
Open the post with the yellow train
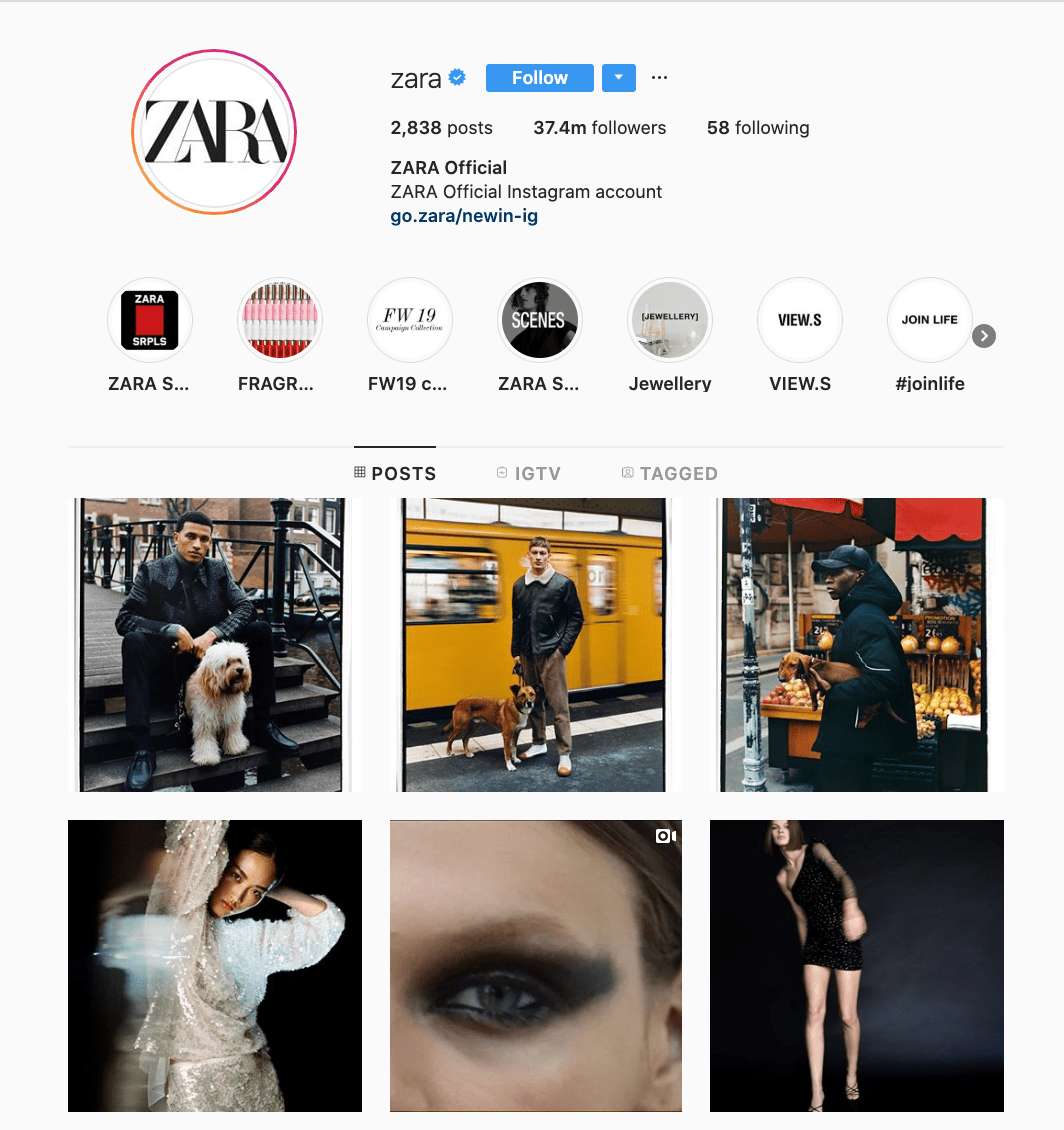[x=535, y=645]
